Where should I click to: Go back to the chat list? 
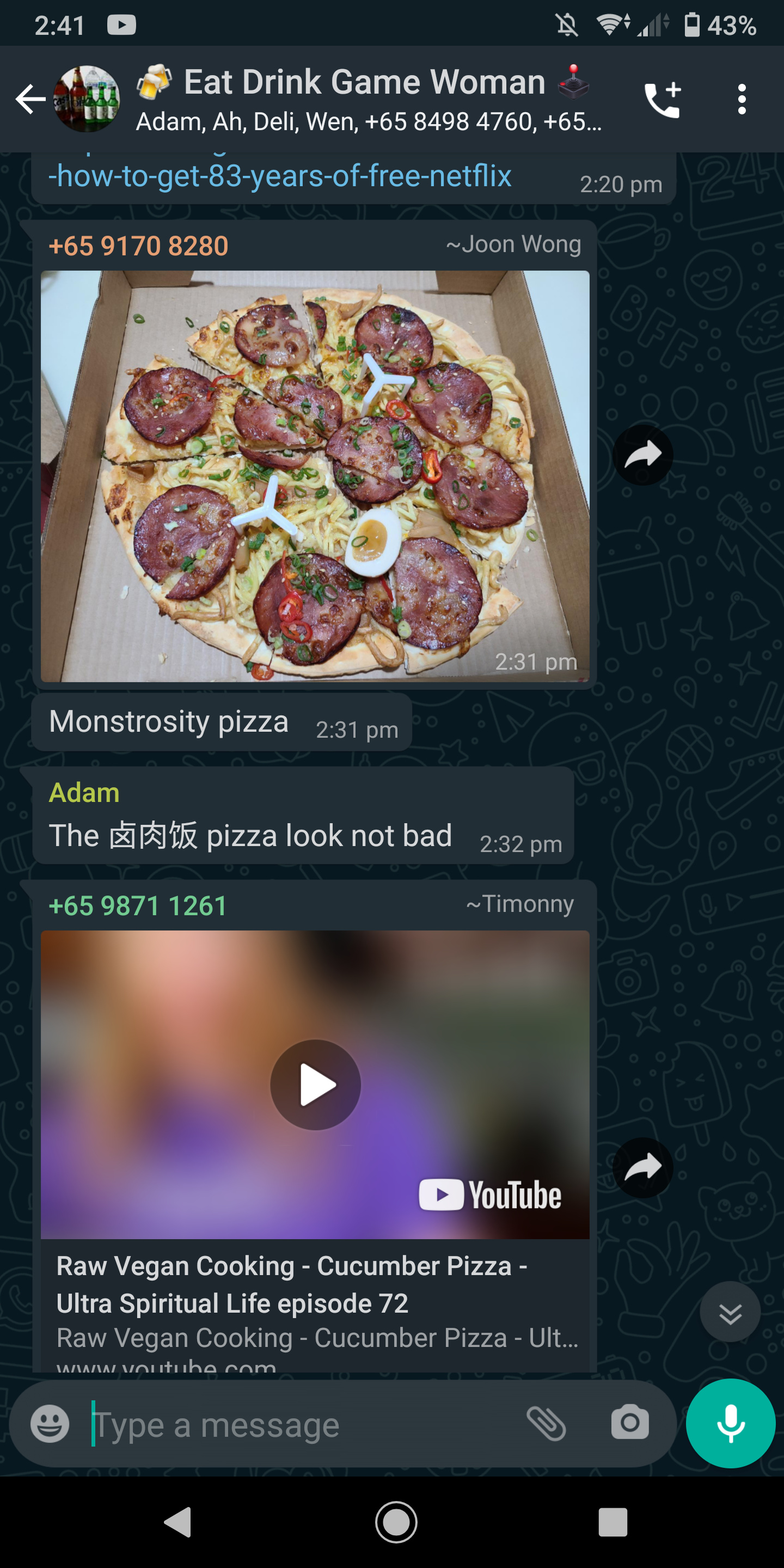[30, 99]
